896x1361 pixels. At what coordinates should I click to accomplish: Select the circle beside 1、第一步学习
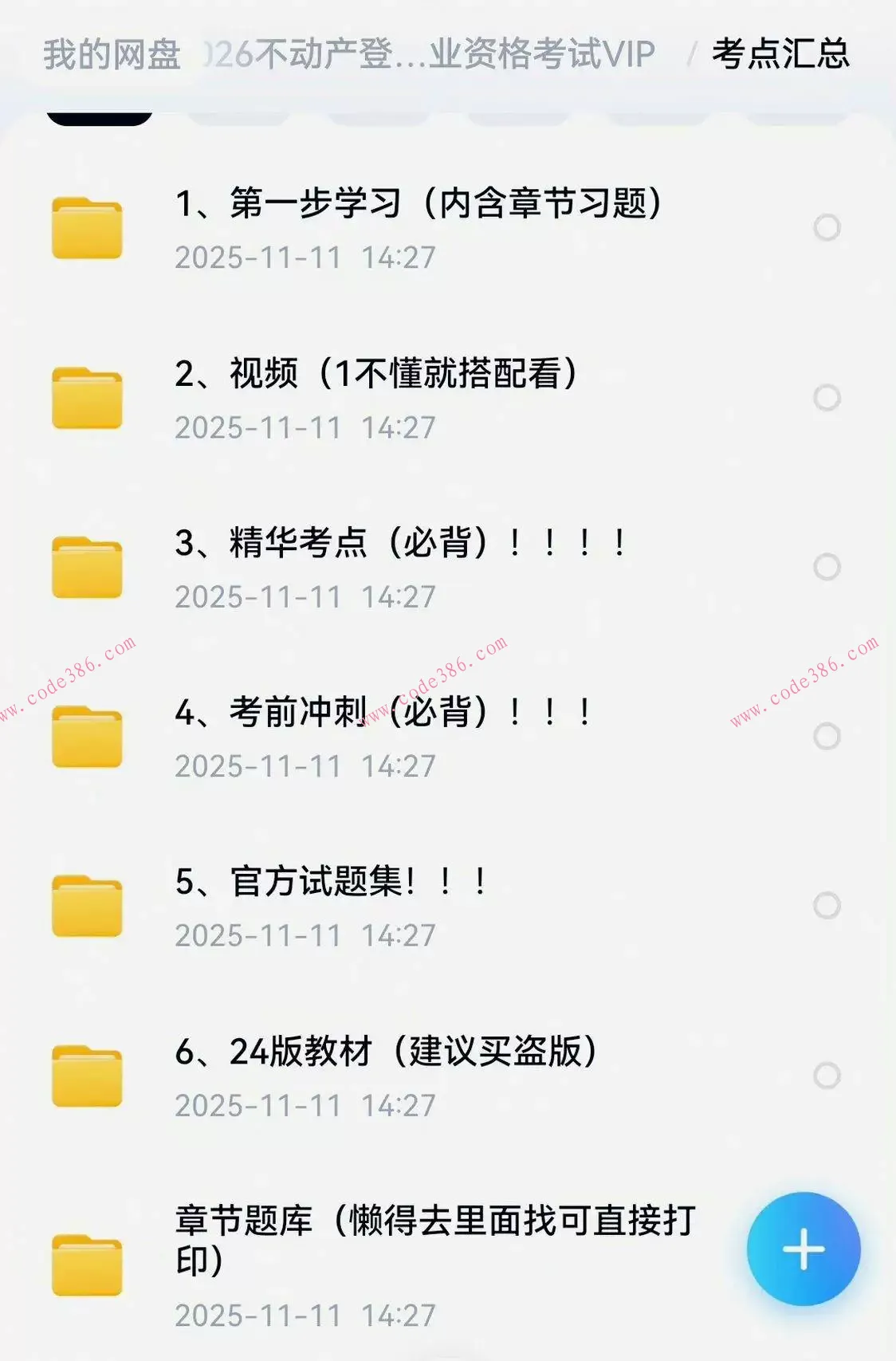pos(825,228)
